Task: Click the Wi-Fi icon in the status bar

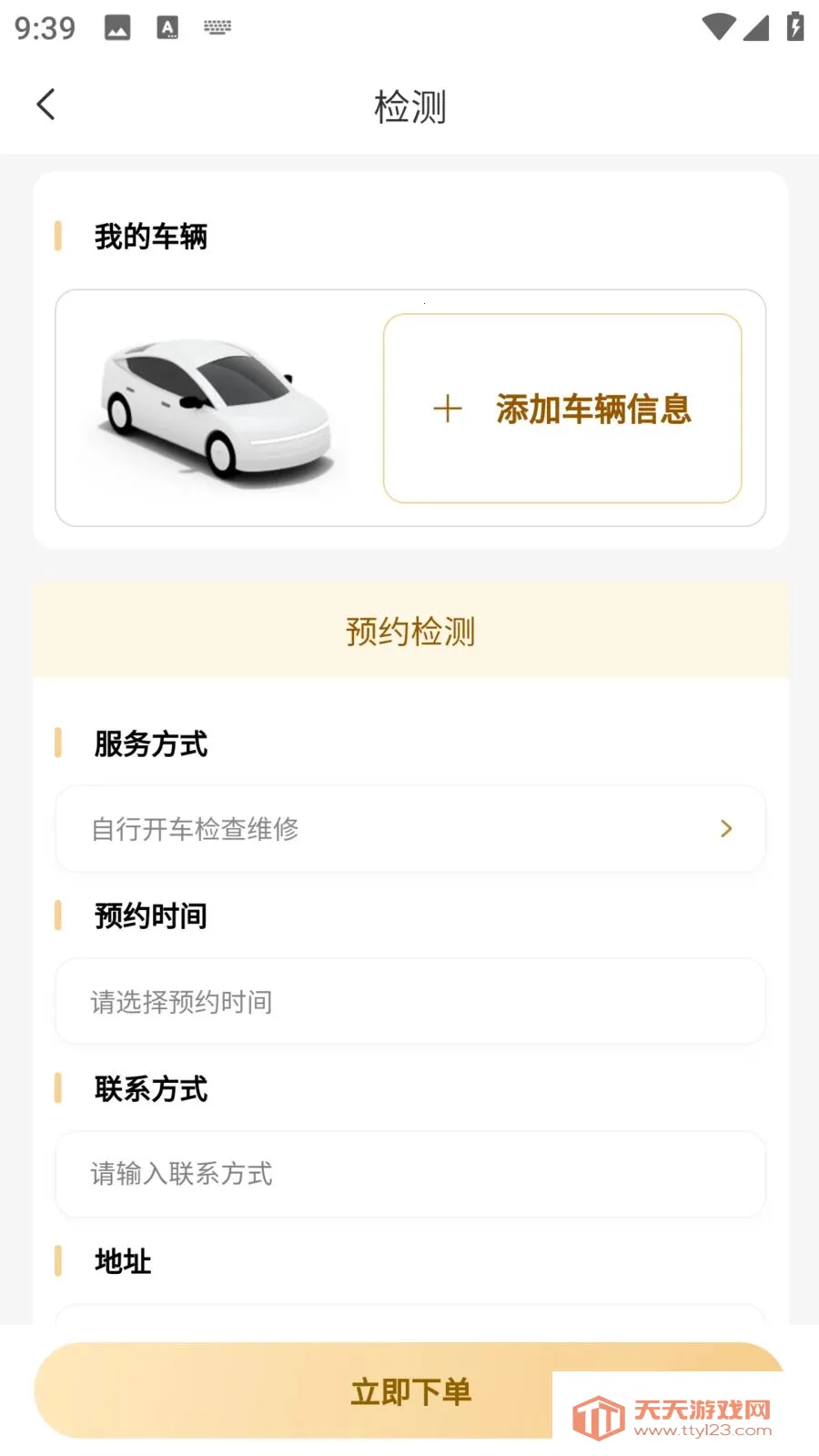Action: 718,28
